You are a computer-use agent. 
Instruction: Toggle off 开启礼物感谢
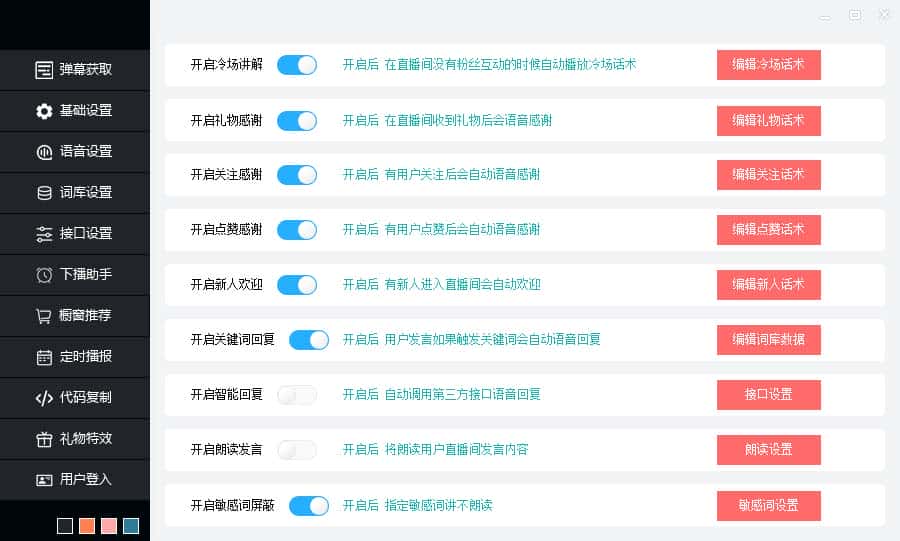296,120
